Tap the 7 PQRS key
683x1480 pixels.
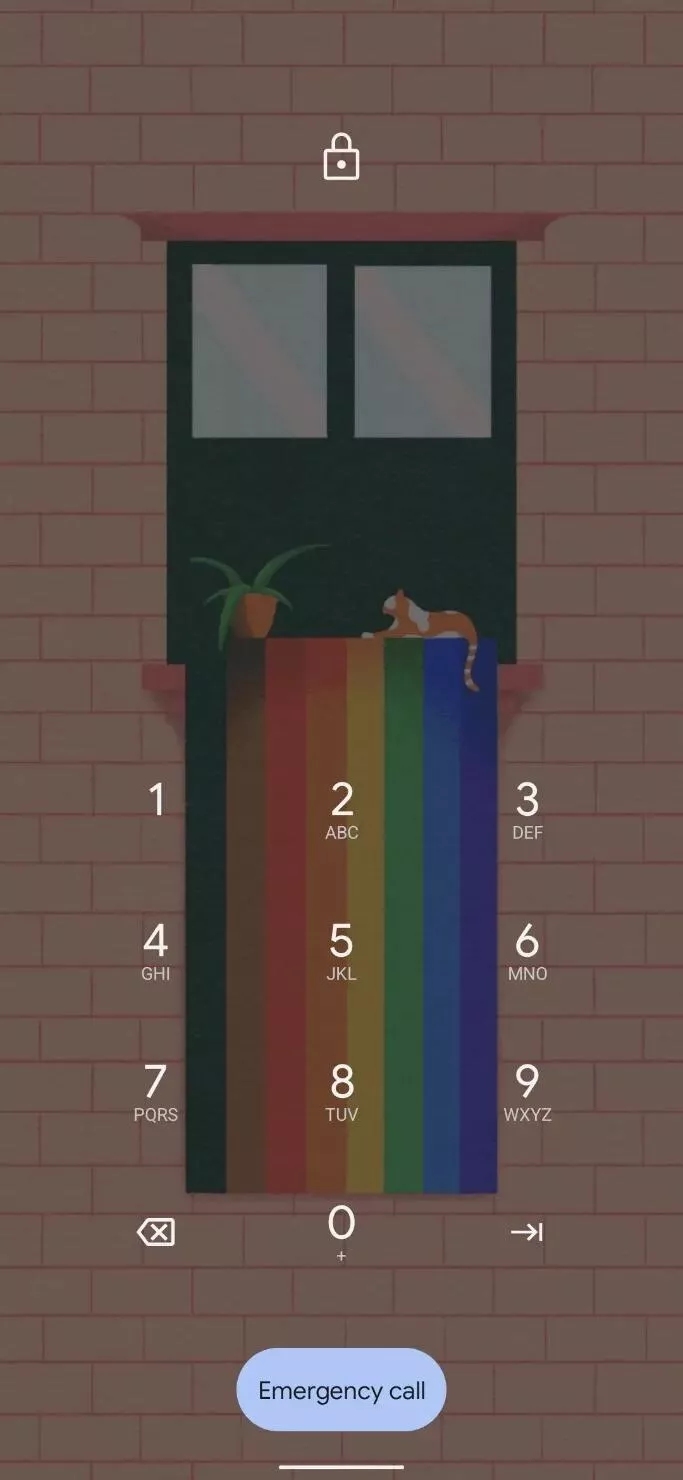[156, 1091]
